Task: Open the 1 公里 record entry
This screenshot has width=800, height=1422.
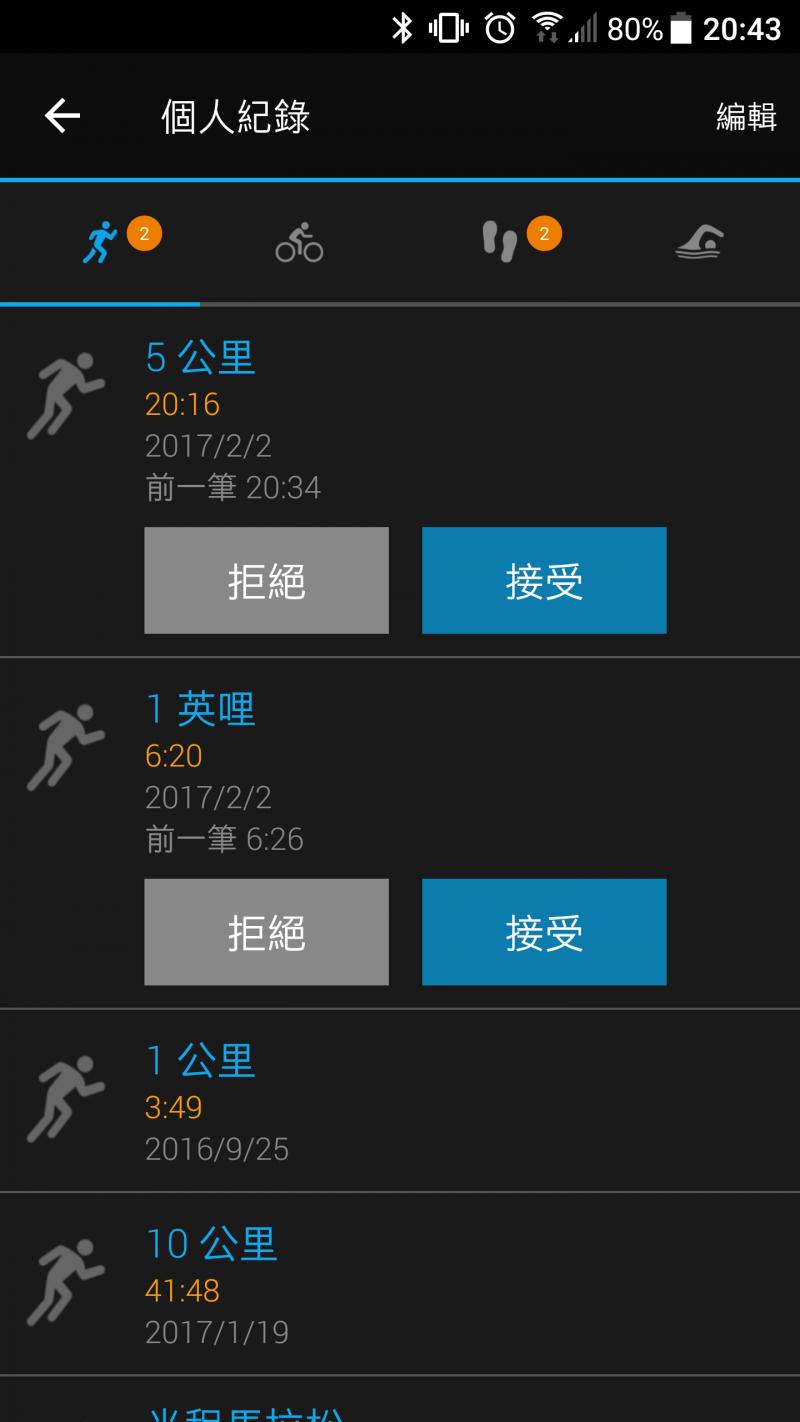Action: [x=400, y=1100]
